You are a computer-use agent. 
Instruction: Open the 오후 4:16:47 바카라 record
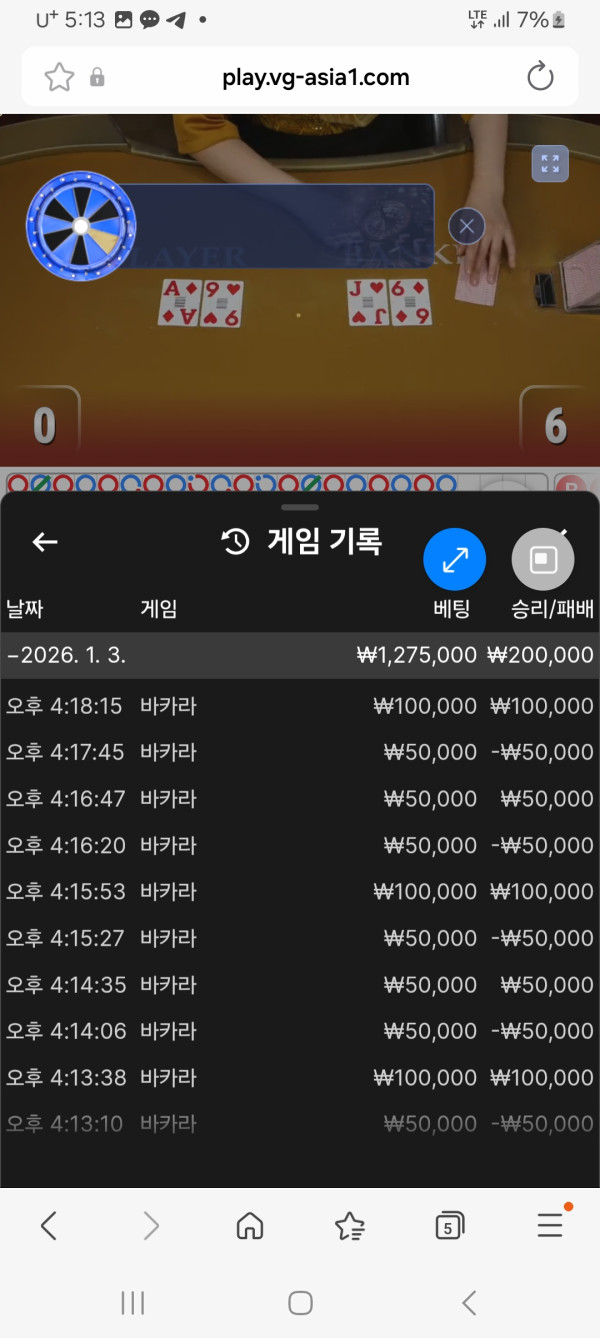[300, 799]
